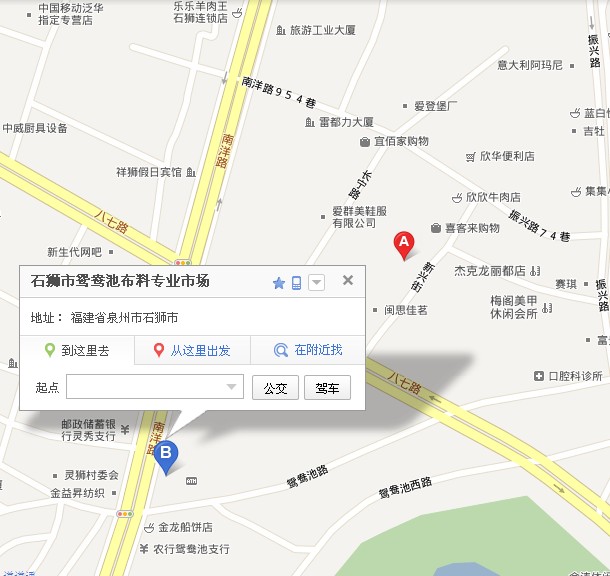The height and width of the screenshot is (576, 610).
Task: Send this location to phone
Action: click(x=297, y=283)
